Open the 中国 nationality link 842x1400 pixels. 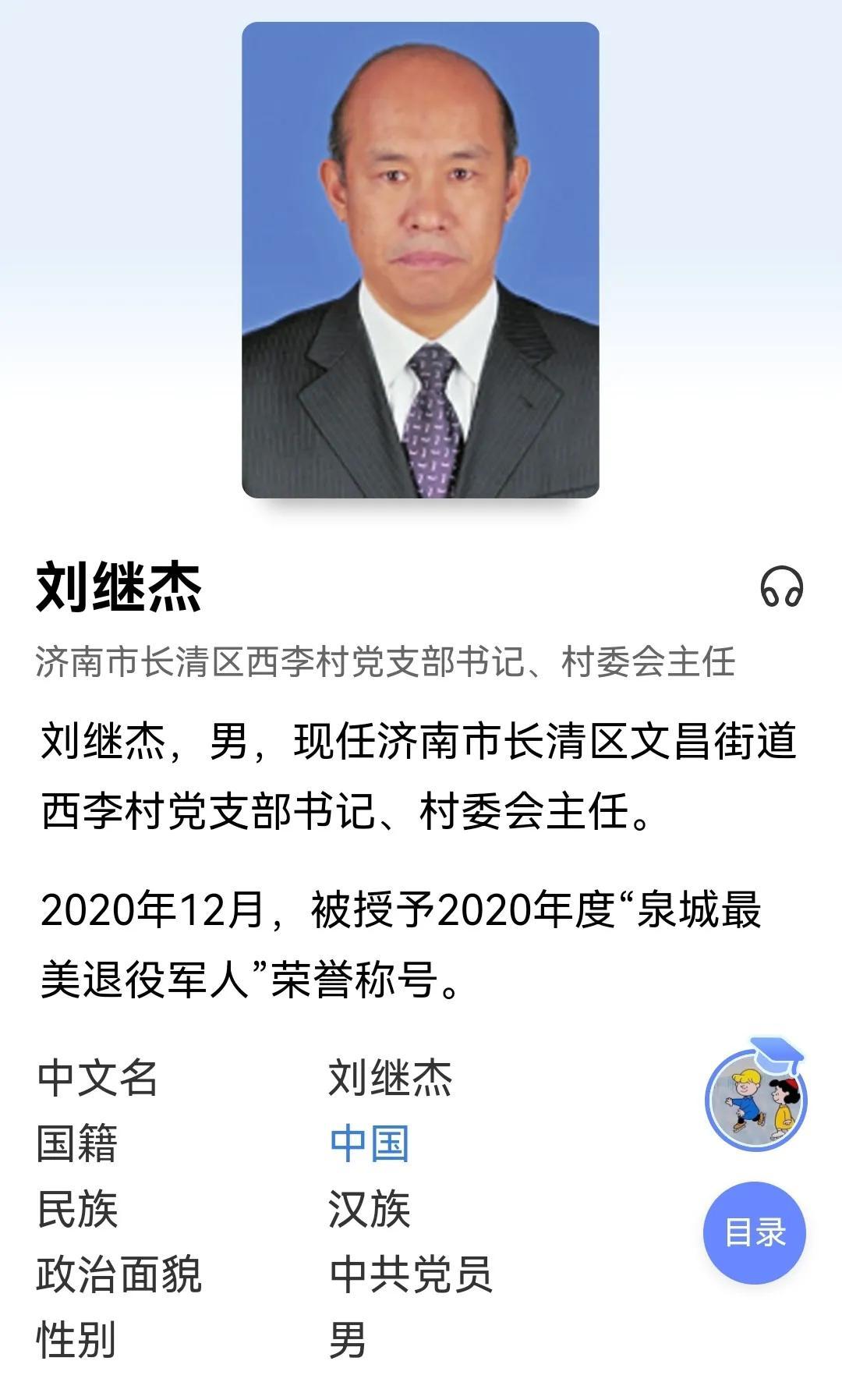click(370, 1143)
